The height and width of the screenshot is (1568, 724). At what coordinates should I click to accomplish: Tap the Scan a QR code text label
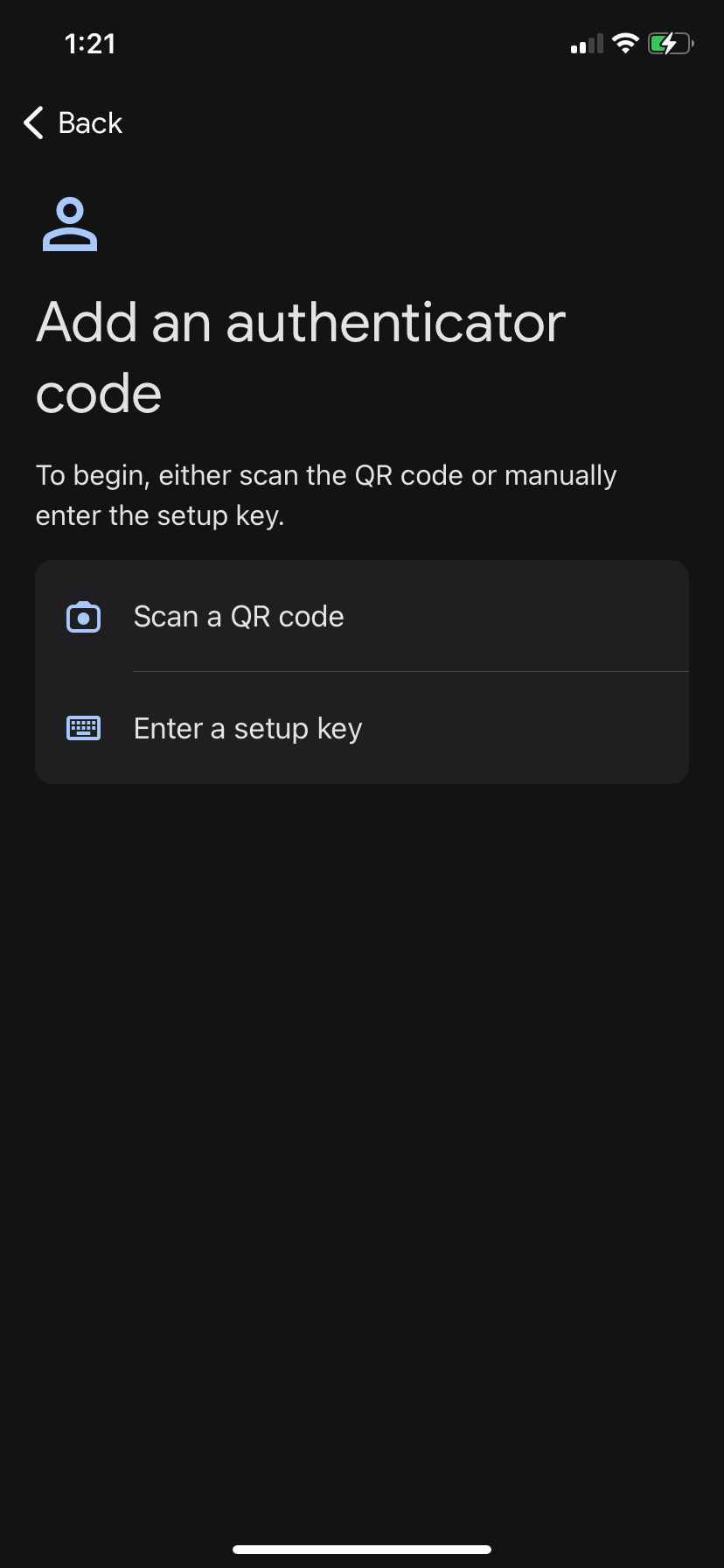click(238, 617)
